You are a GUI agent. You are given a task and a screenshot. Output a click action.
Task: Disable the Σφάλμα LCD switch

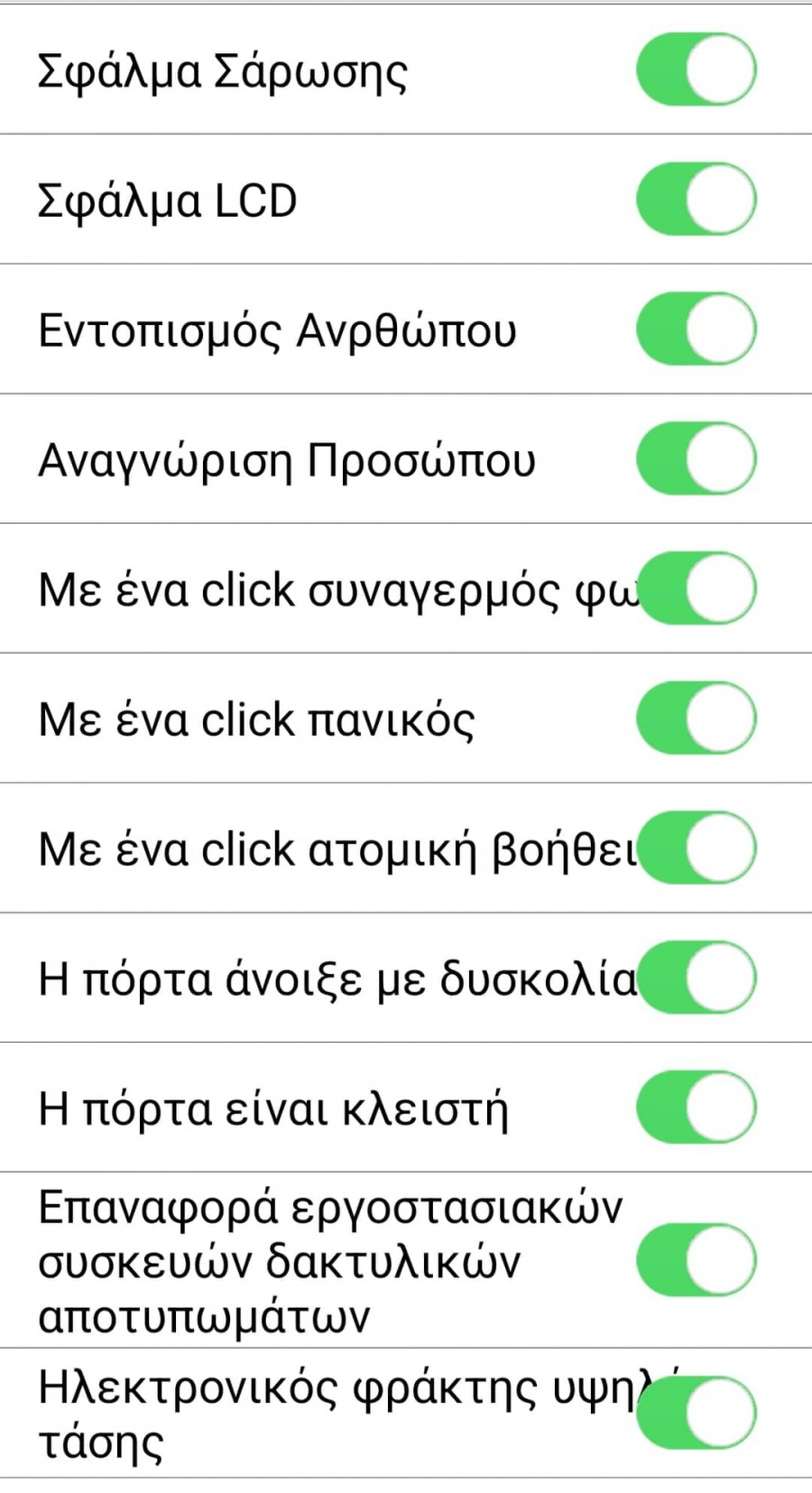(696, 199)
